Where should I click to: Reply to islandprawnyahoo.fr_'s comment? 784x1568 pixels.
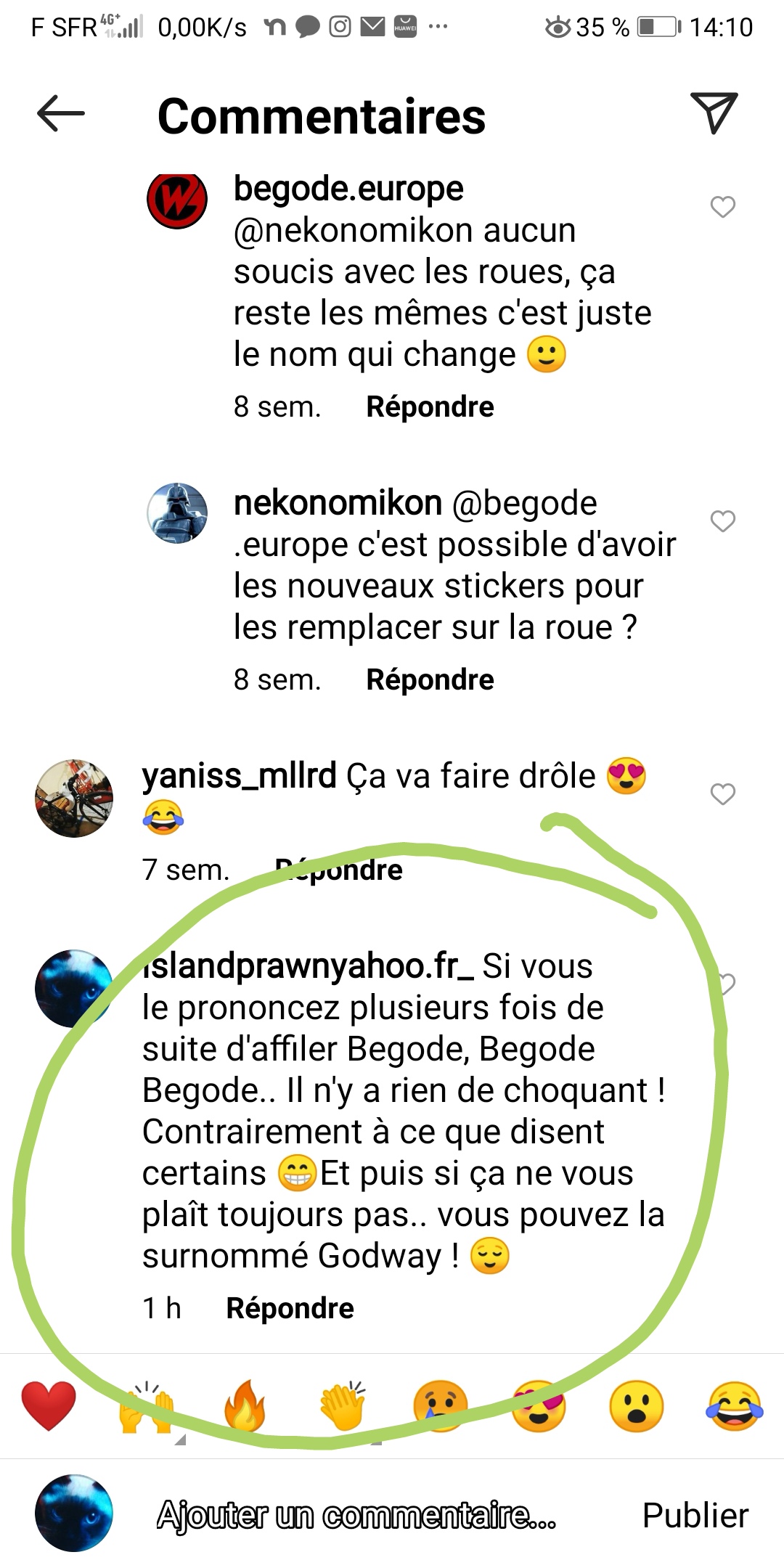point(290,1308)
